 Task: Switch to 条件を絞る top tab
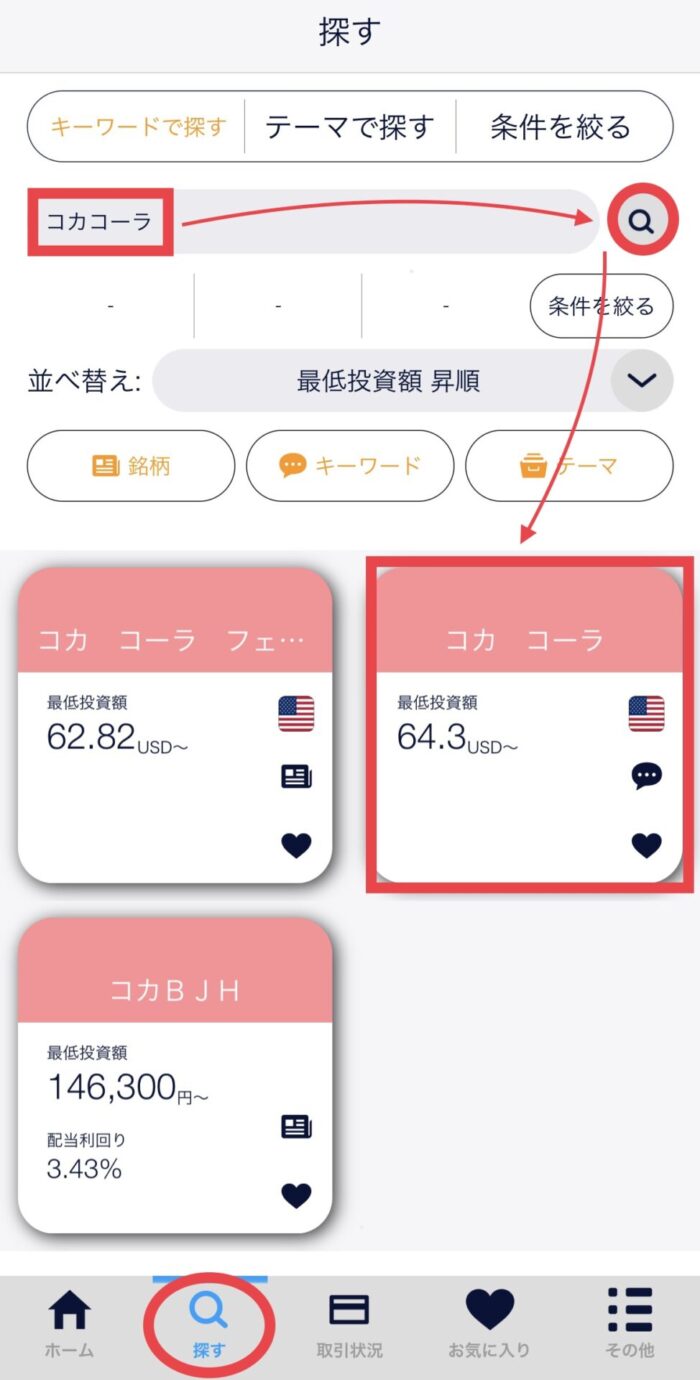561,127
